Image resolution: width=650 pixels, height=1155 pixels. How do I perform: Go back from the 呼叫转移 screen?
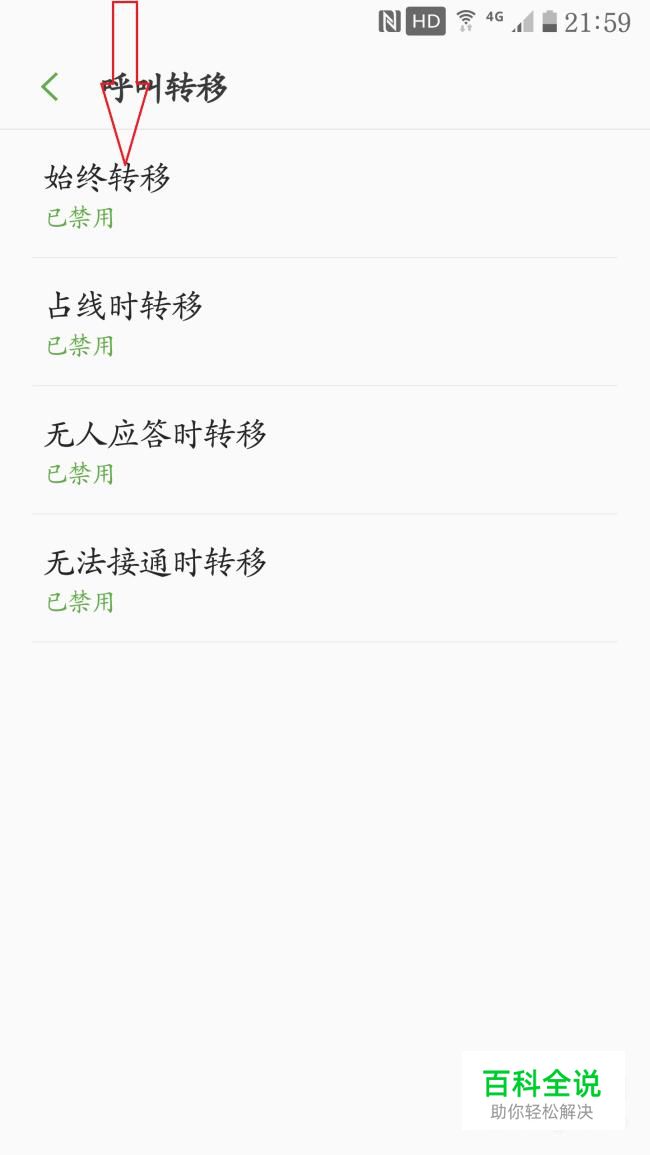(x=49, y=87)
